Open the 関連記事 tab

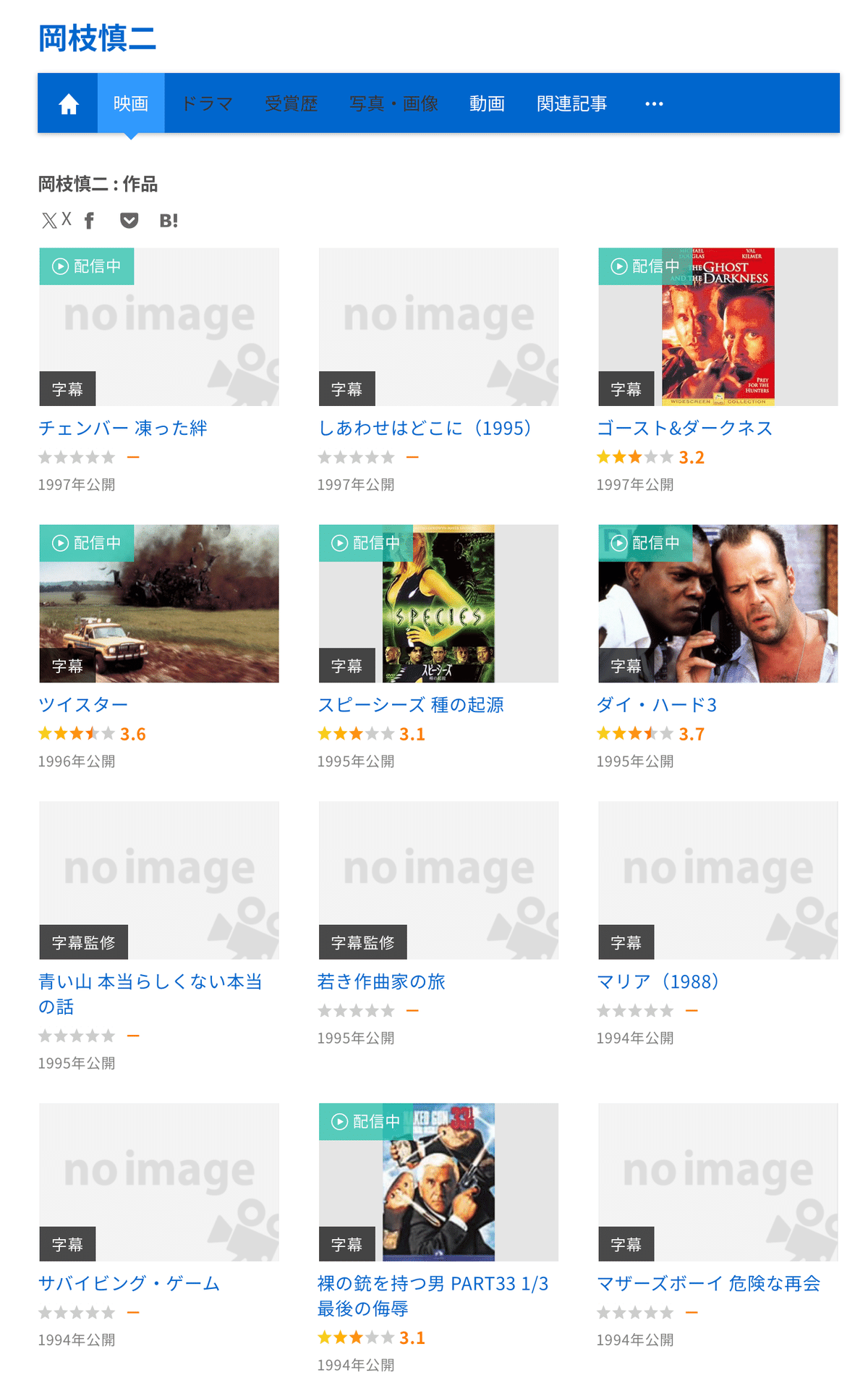pyautogui.click(x=571, y=103)
